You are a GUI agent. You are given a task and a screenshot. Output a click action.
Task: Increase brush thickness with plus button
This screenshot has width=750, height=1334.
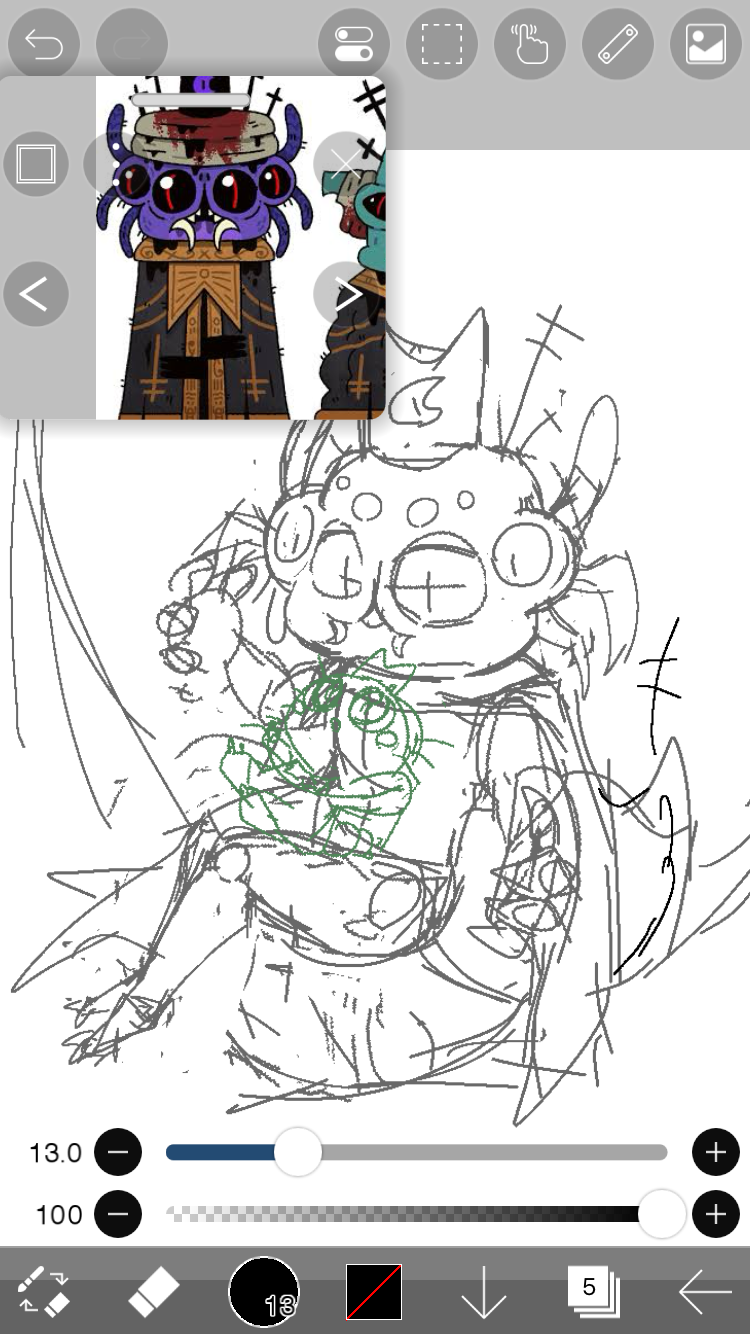(715, 1153)
